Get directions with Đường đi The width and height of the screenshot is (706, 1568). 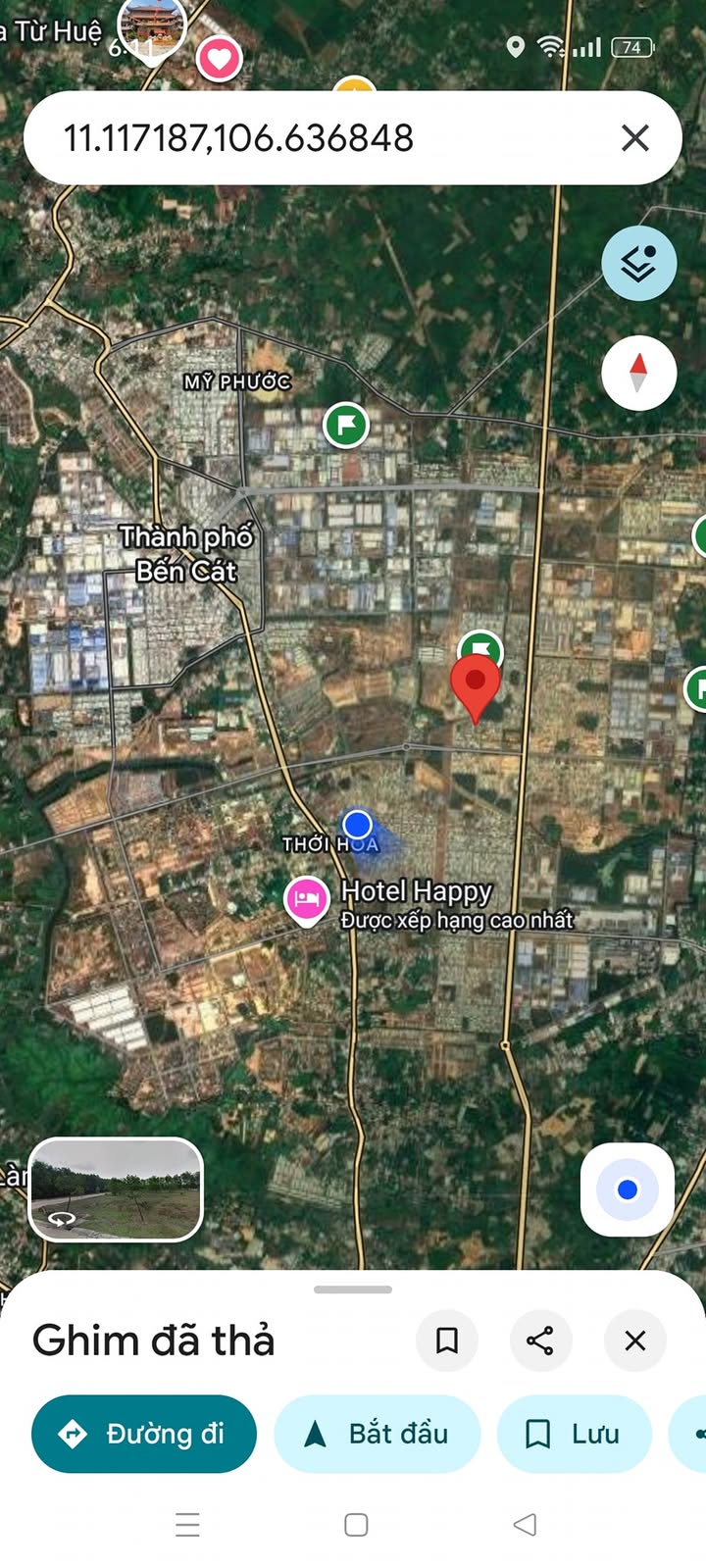144,1434
